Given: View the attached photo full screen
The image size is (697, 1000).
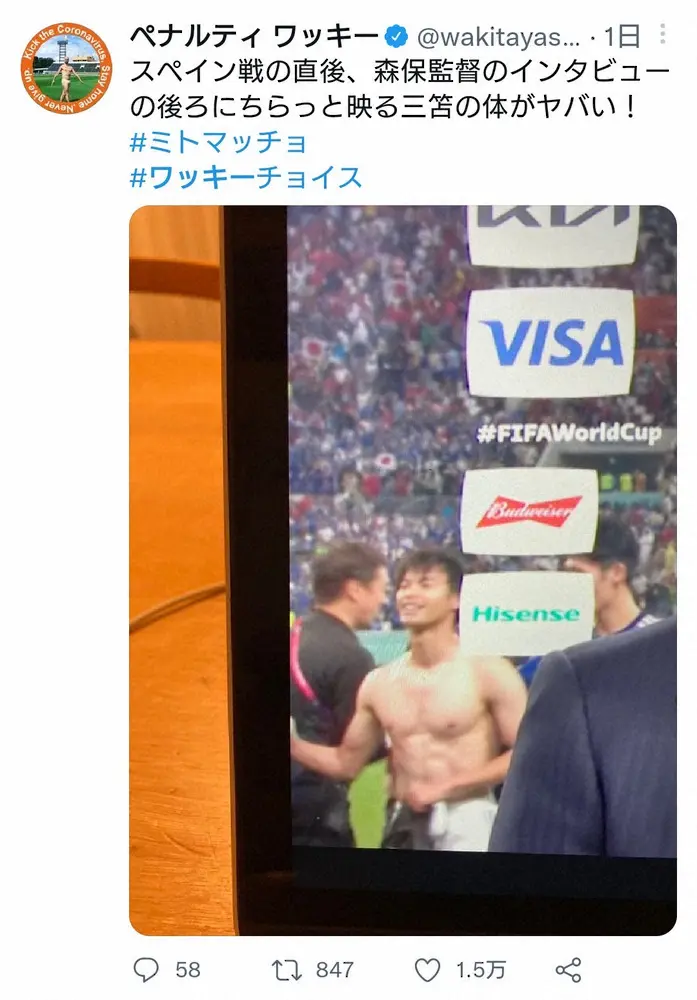Looking at the screenshot, I should [402, 570].
